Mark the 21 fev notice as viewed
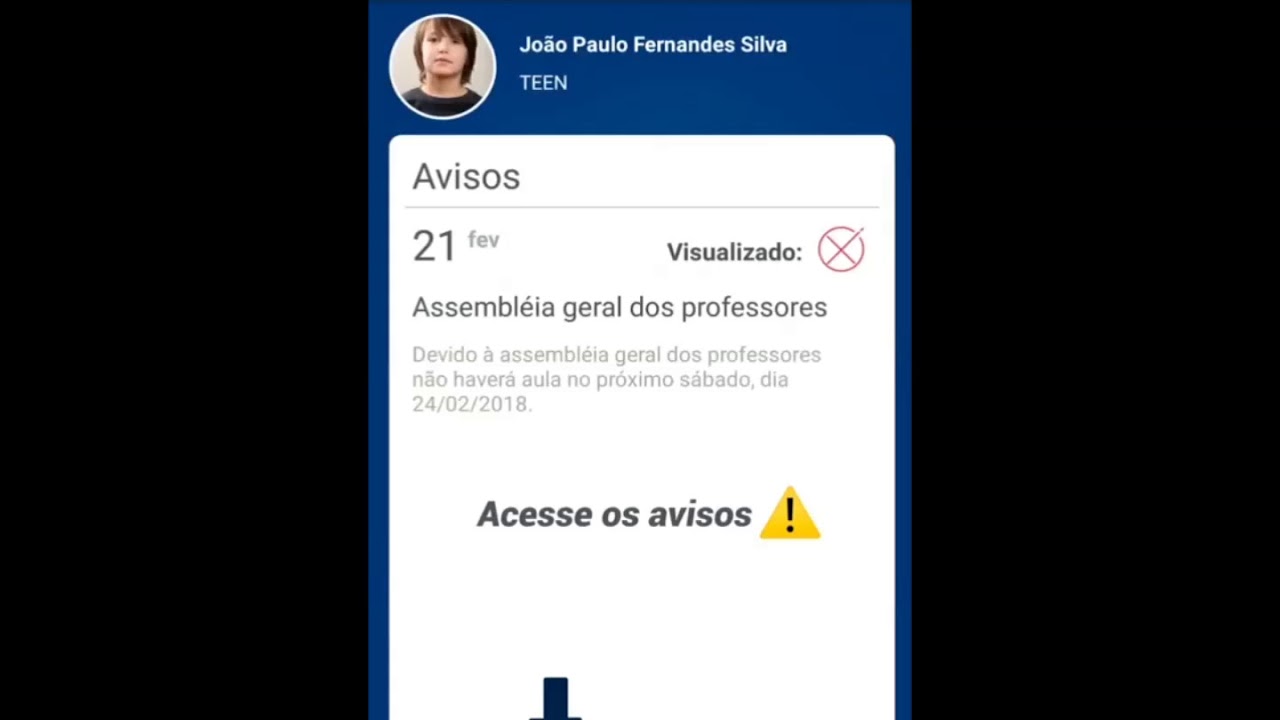The height and width of the screenshot is (720, 1280). (x=841, y=250)
